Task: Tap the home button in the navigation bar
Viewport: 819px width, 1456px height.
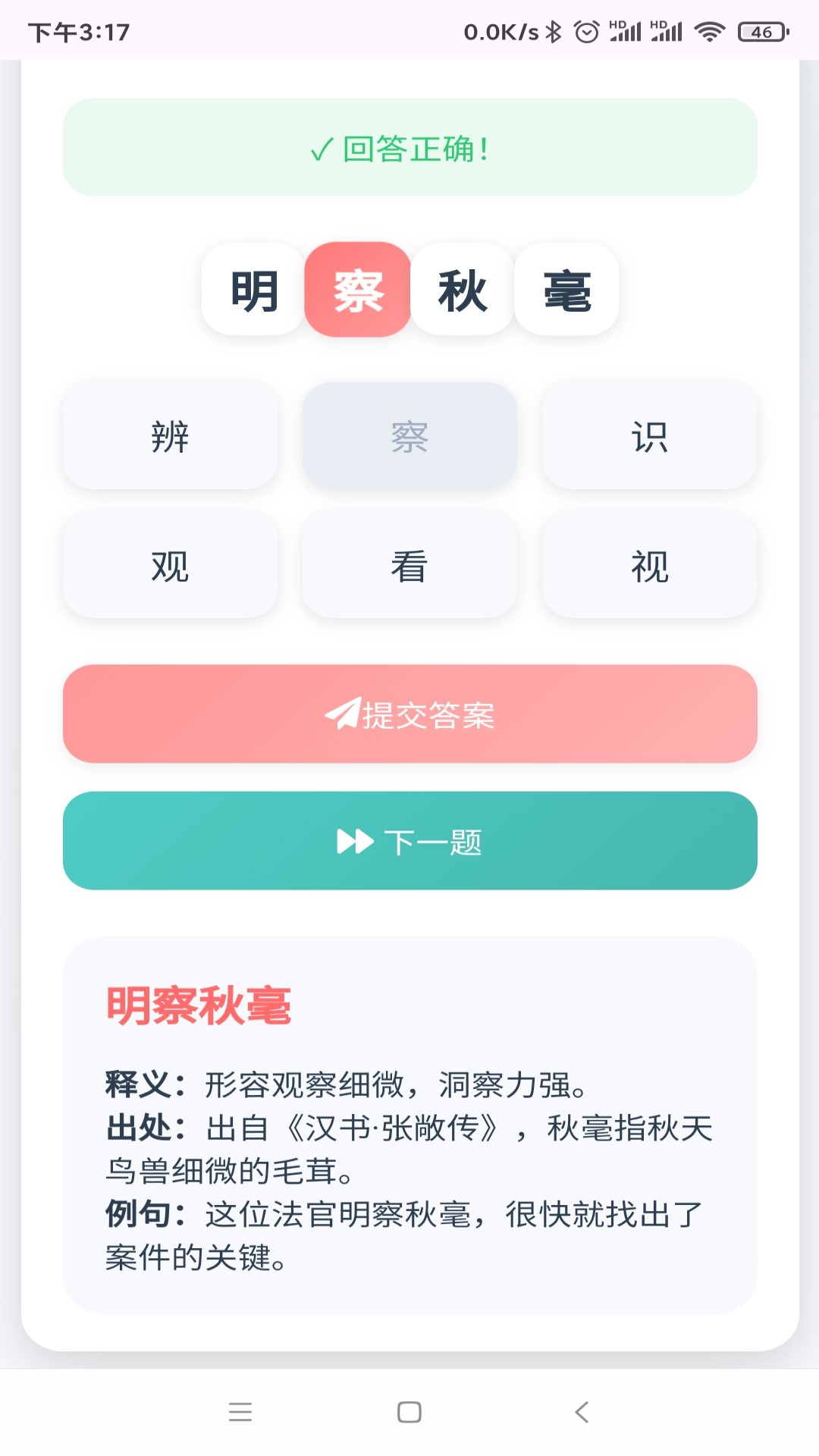Action: (409, 1411)
